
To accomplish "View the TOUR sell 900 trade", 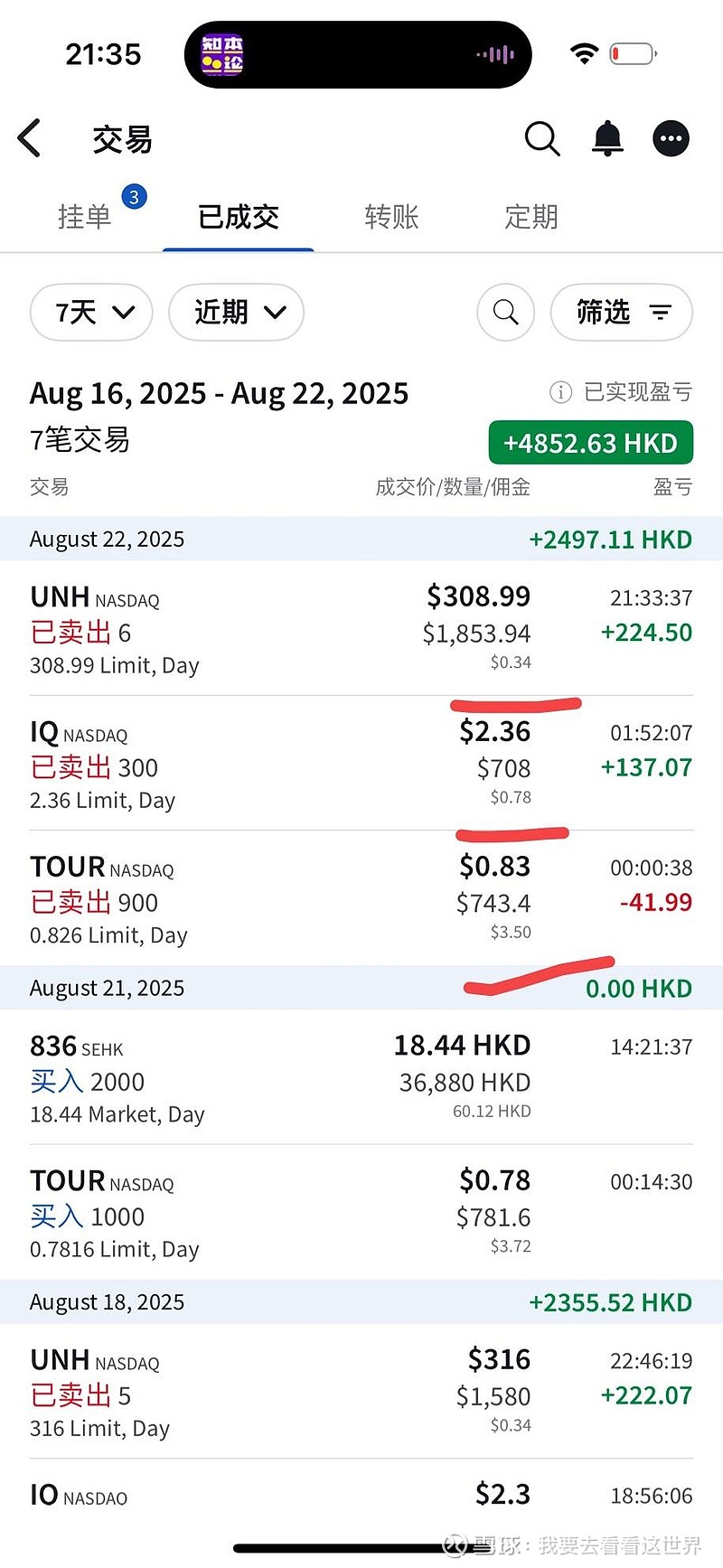I will (361, 898).
